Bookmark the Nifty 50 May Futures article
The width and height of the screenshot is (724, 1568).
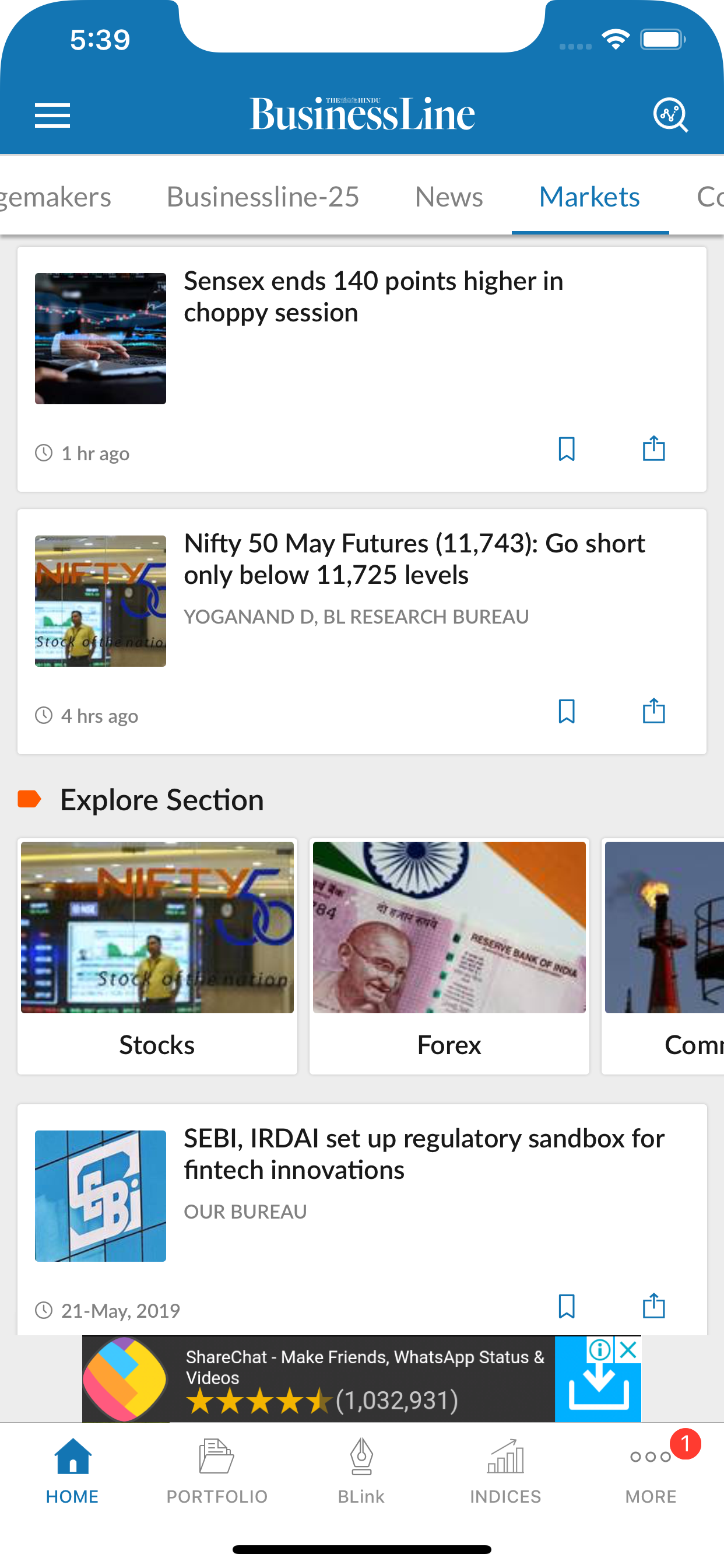[x=567, y=712]
